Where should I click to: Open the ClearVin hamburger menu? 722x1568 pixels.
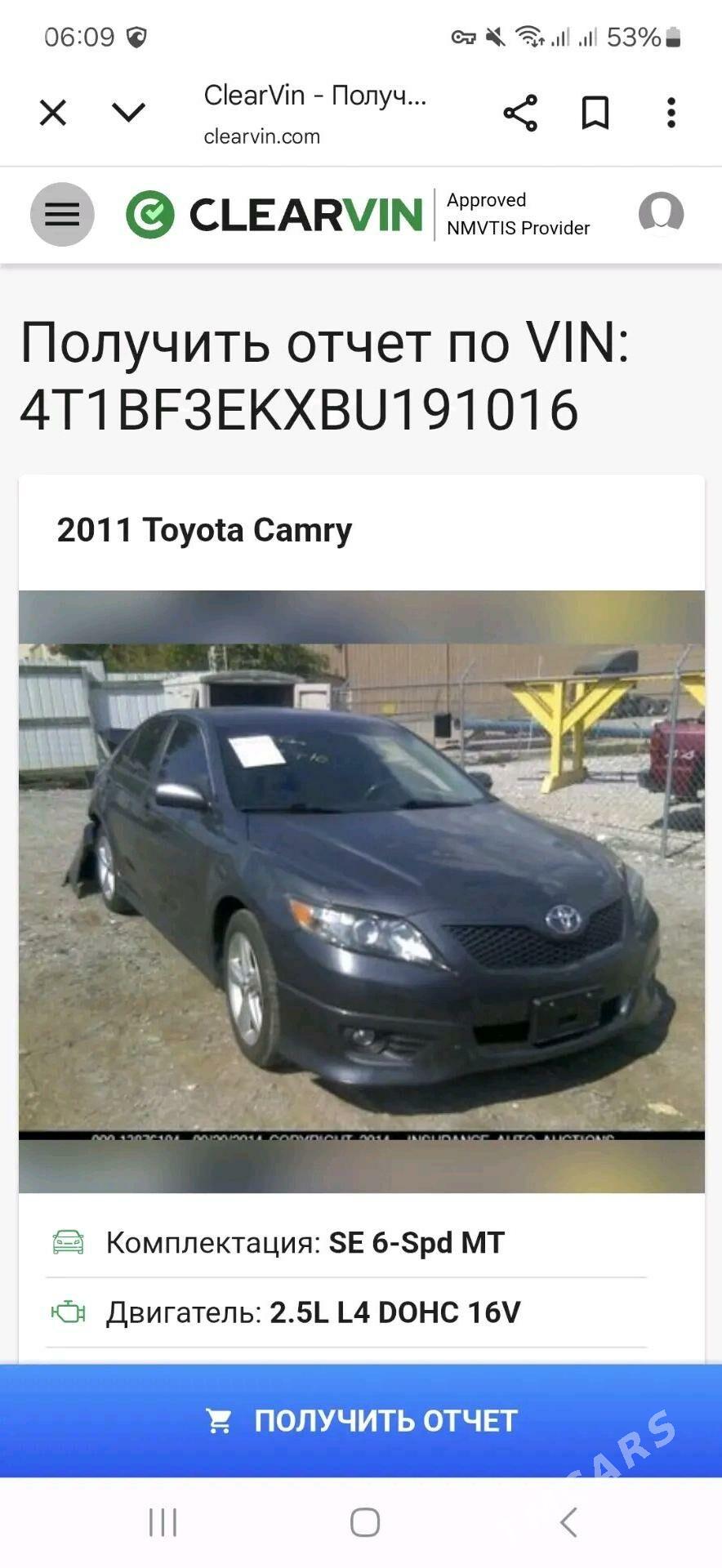click(61, 214)
